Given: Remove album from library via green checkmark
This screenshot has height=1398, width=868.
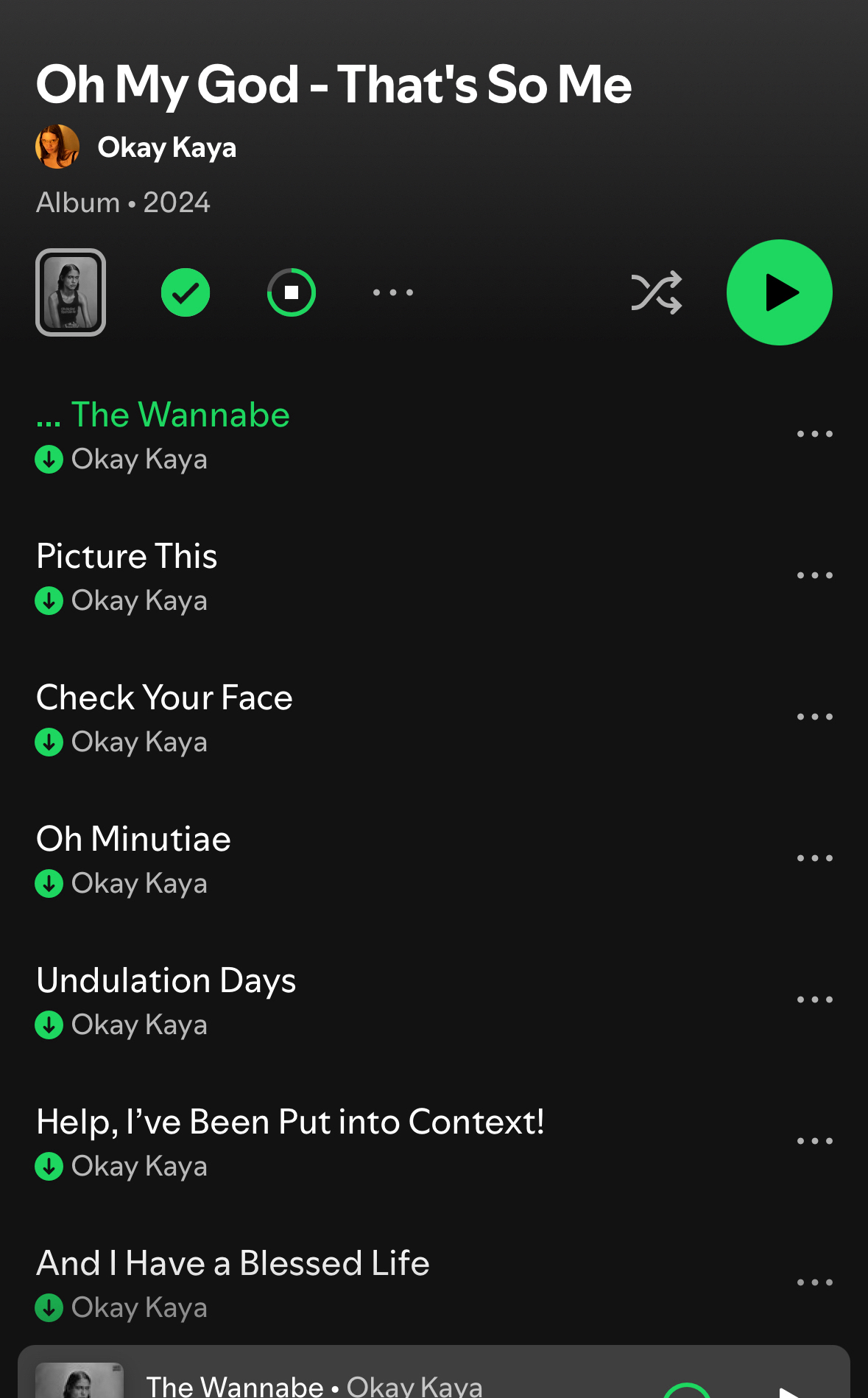Looking at the screenshot, I should 186,292.
